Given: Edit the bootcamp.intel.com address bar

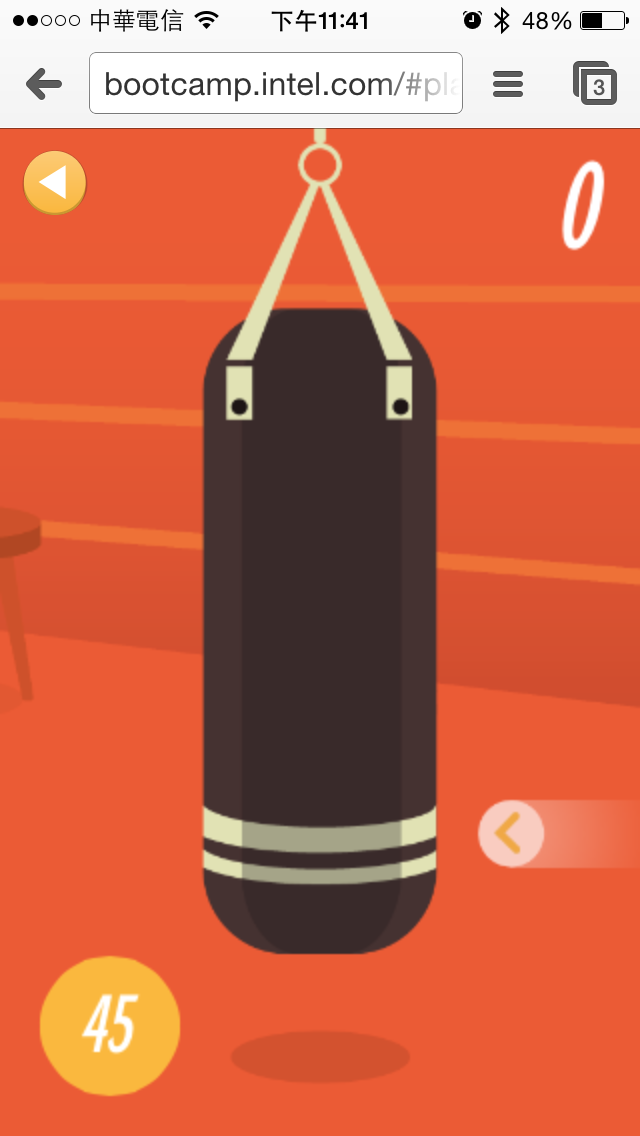Looking at the screenshot, I should 275,83.
